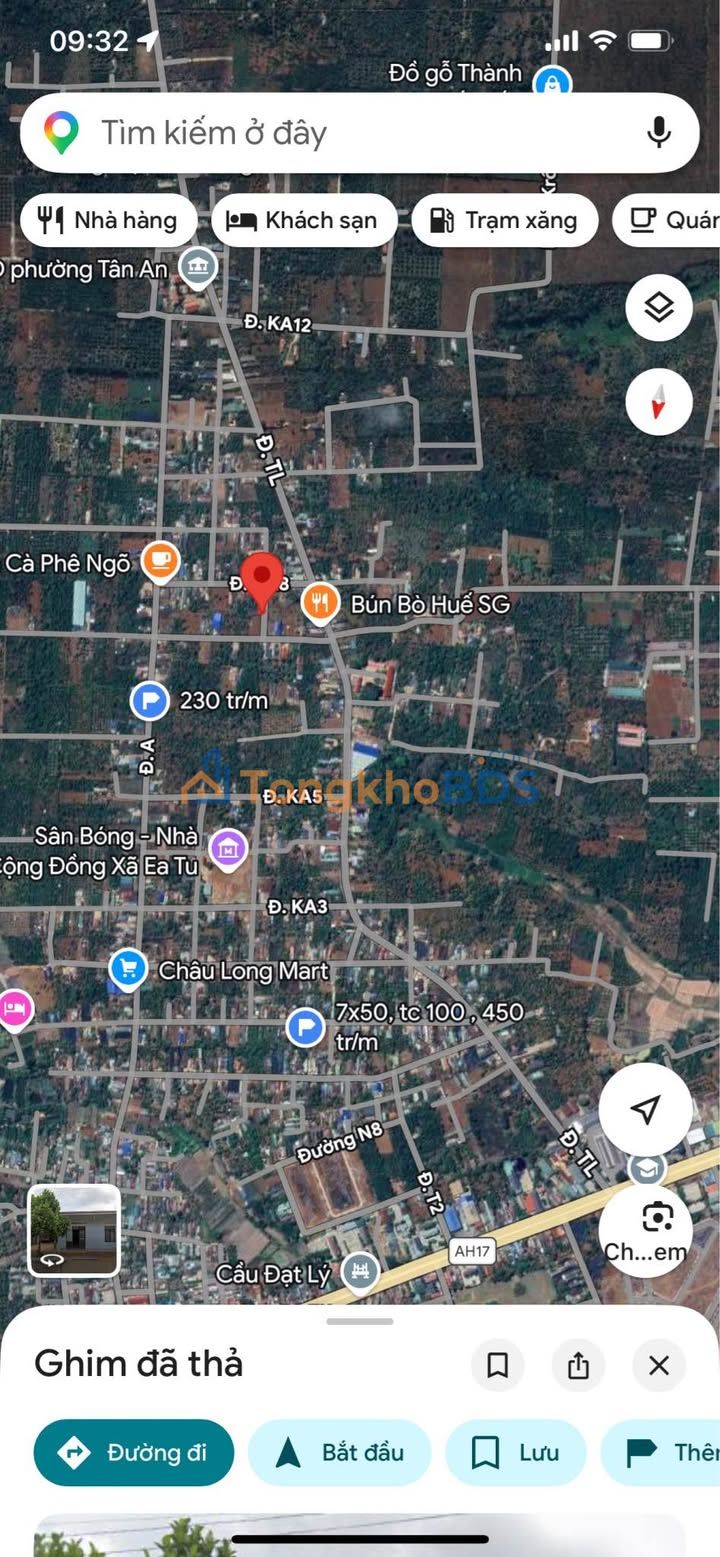Image resolution: width=720 pixels, height=1557 pixels.
Task: Save pin using the Lưu button
Action: (x=515, y=1452)
